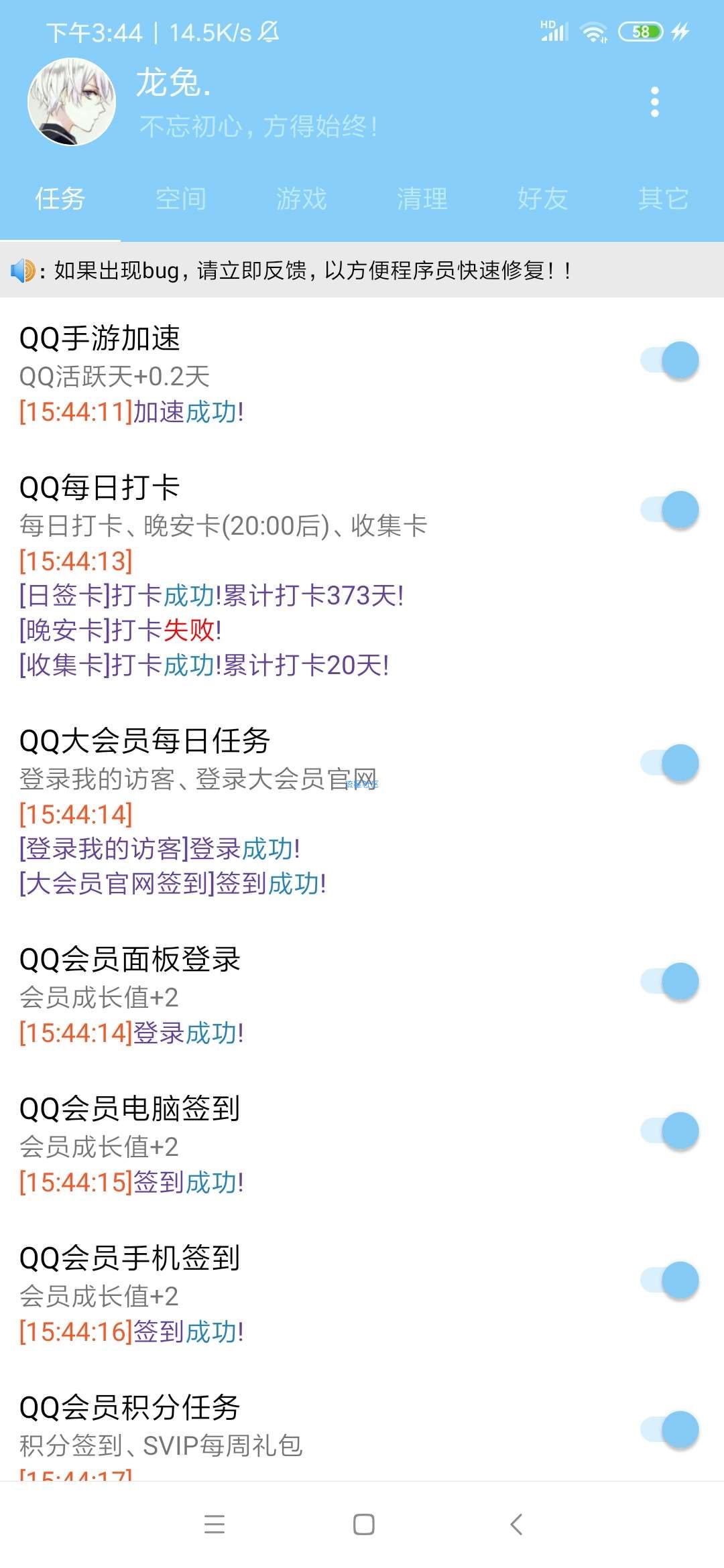Image resolution: width=724 pixels, height=1568 pixels.
Task: Go back with the system back button
Action: [516, 1524]
